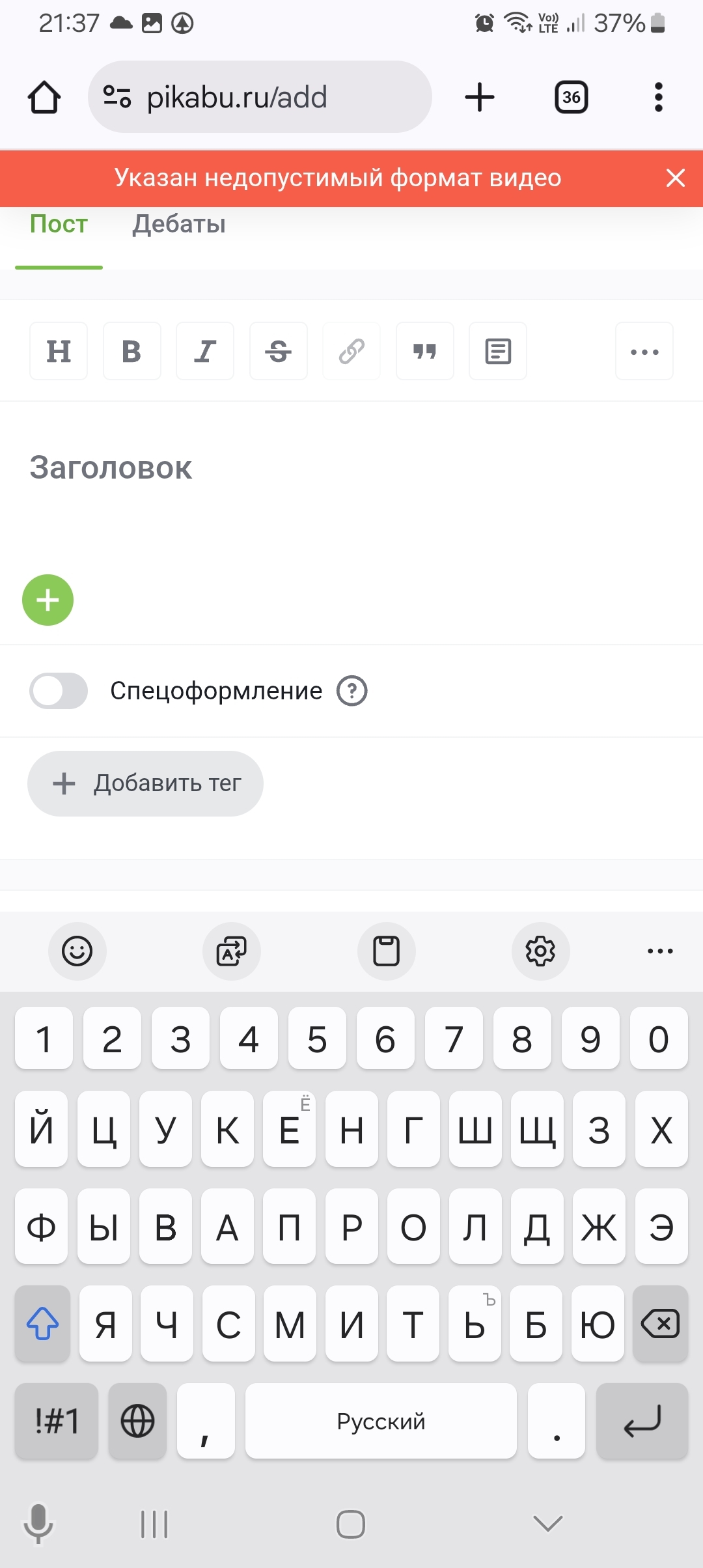This screenshot has height=1568, width=703.
Task: Tap the keyboard backspace key
Action: pos(660,1324)
